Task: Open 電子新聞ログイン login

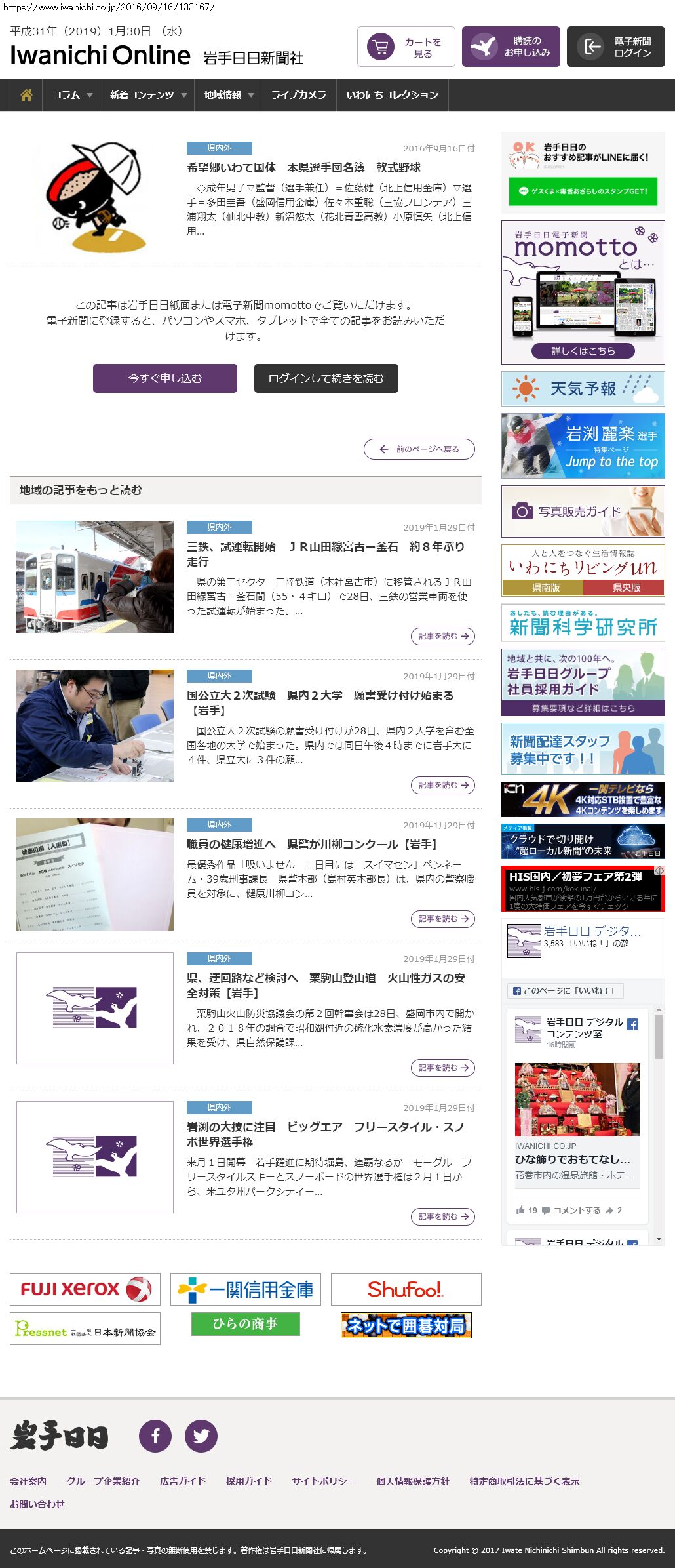Action: tap(615, 47)
